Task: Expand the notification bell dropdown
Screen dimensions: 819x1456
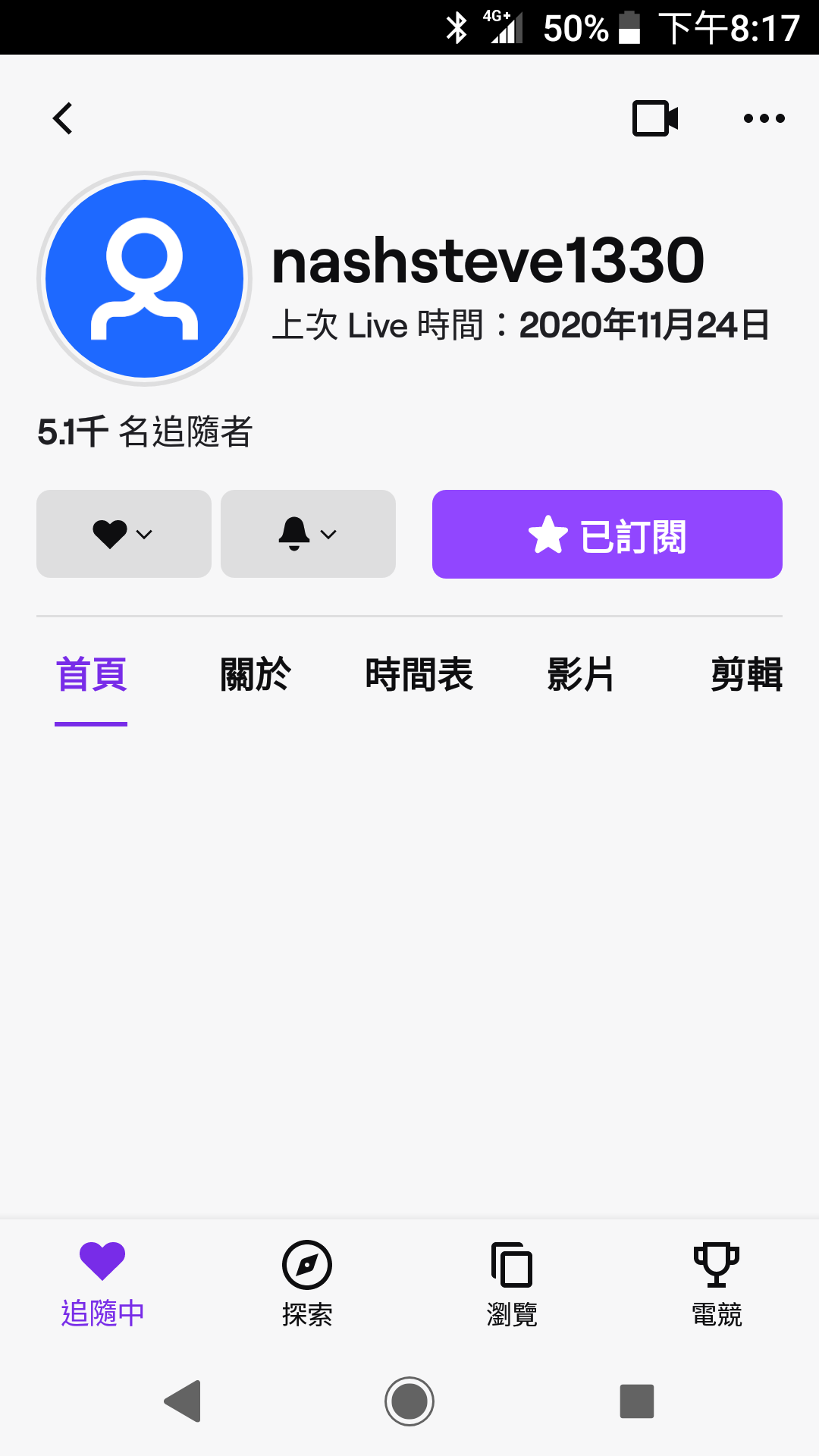Action: pyautogui.click(x=308, y=534)
